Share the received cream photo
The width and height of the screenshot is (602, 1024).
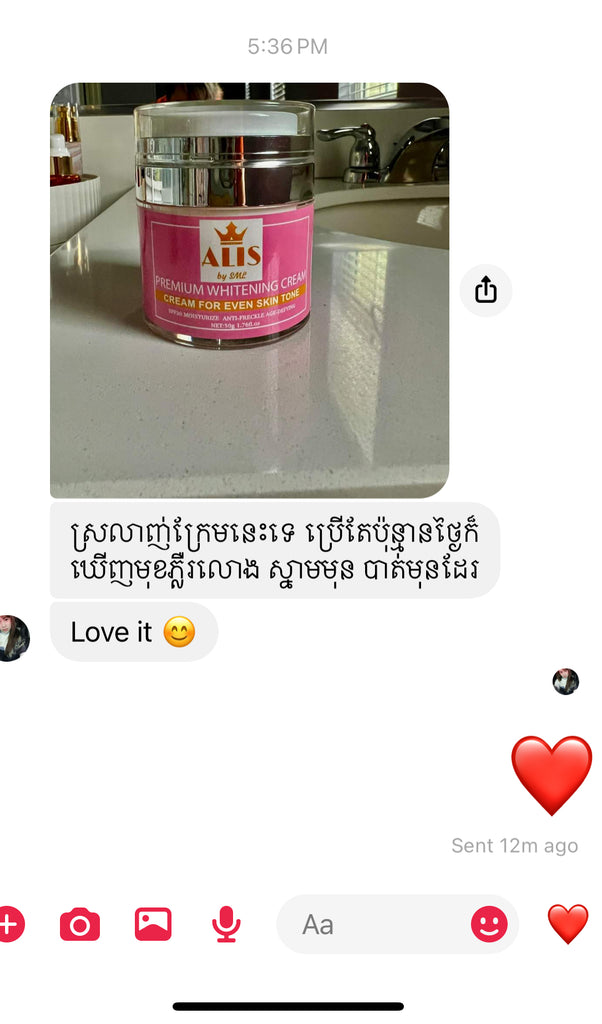pyautogui.click(x=485, y=291)
